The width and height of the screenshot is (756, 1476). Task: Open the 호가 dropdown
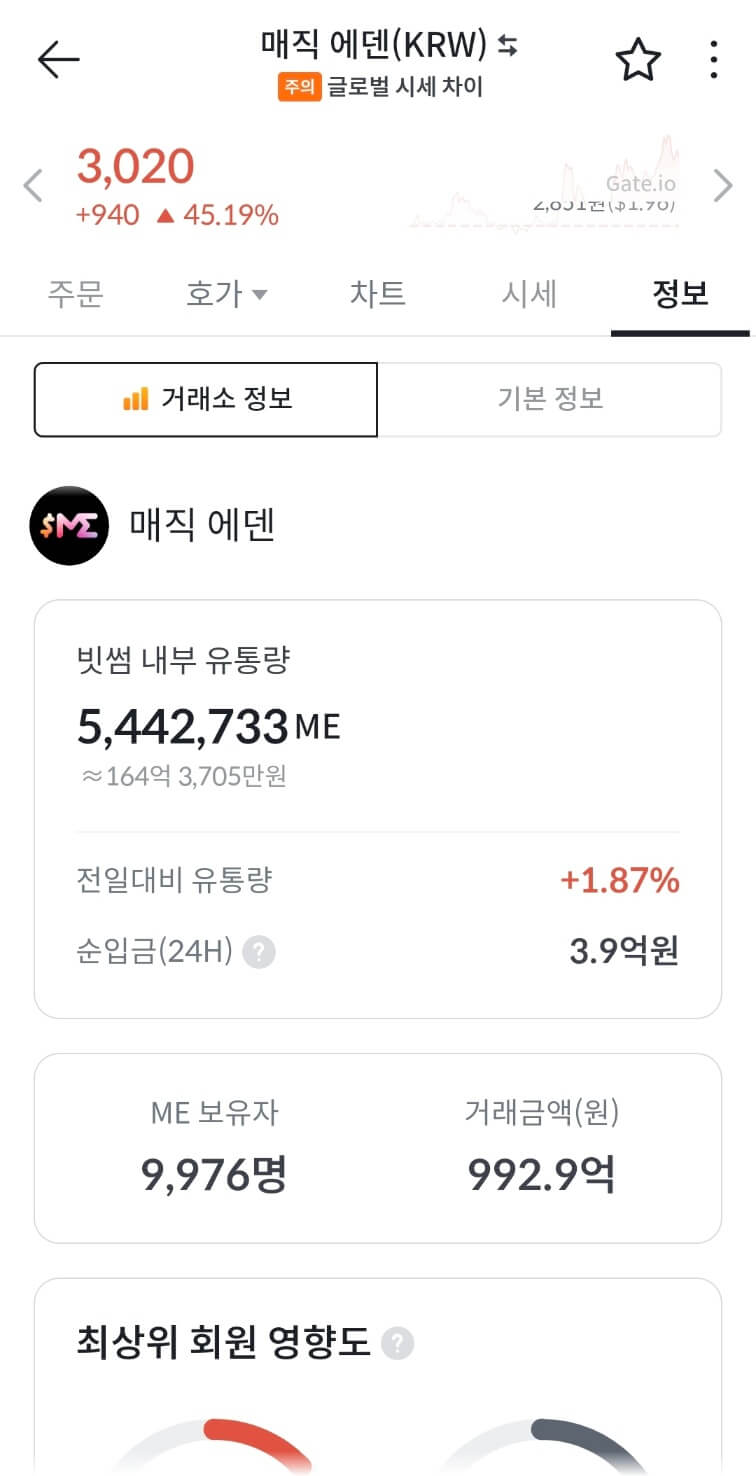228,294
